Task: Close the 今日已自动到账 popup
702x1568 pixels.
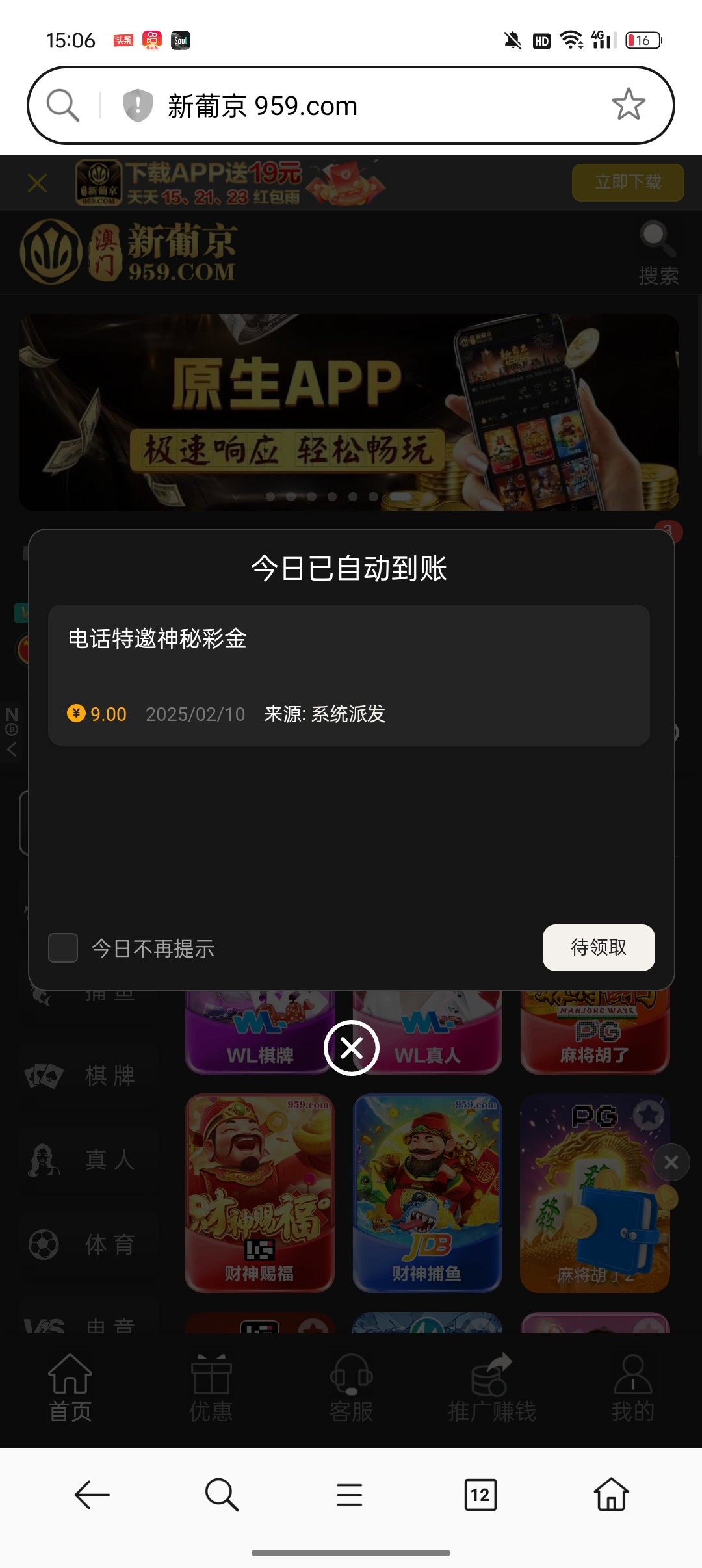Action: [352, 1048]
